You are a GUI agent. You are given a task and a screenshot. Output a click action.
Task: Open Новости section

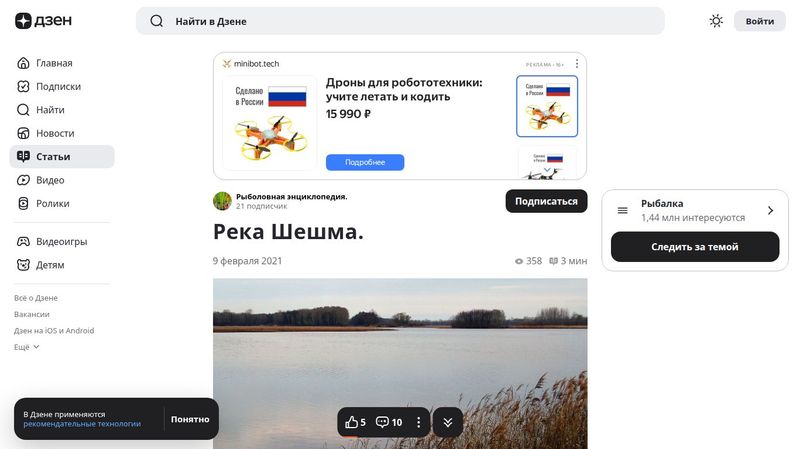pyautogui.click(x=55, y=133)
